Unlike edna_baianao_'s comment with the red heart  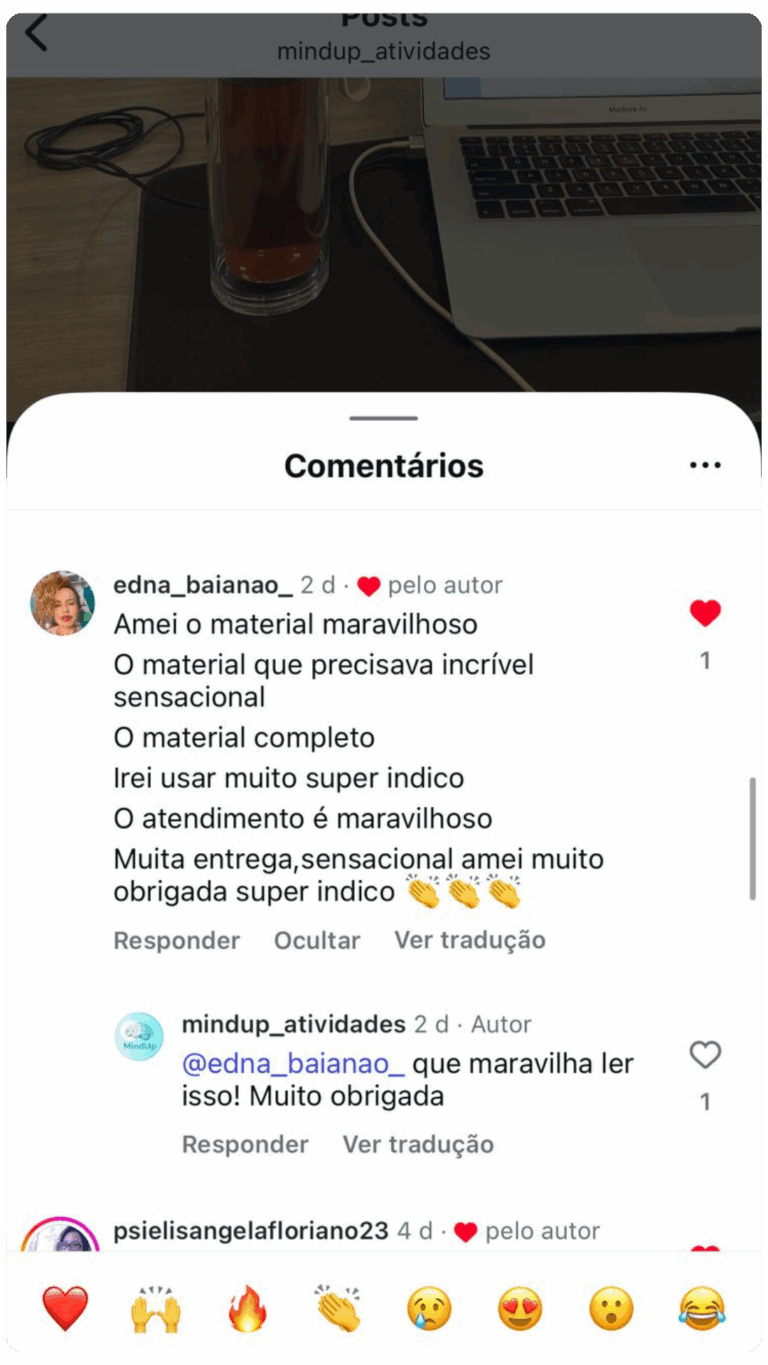tap(705, 613)
